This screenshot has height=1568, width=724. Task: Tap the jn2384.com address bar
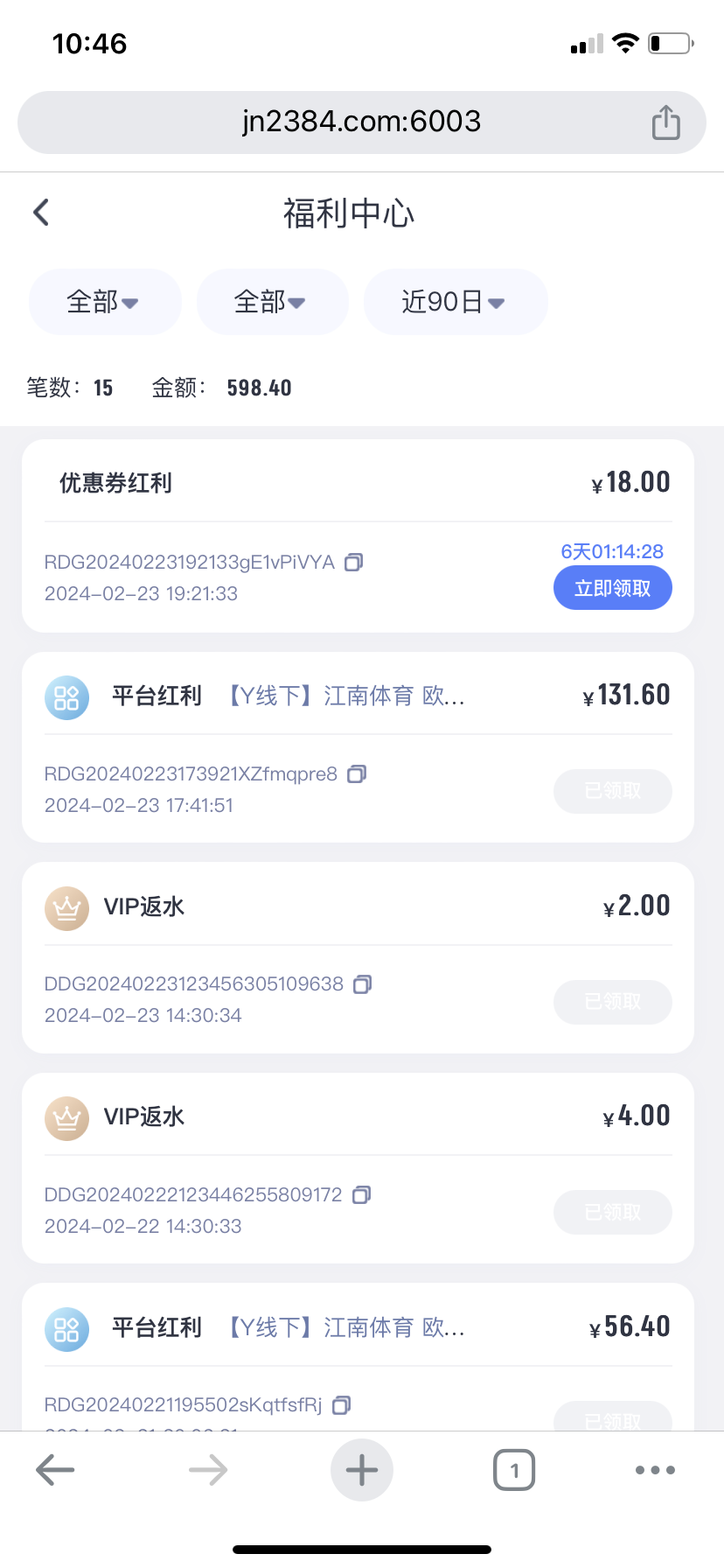(361, 122)
